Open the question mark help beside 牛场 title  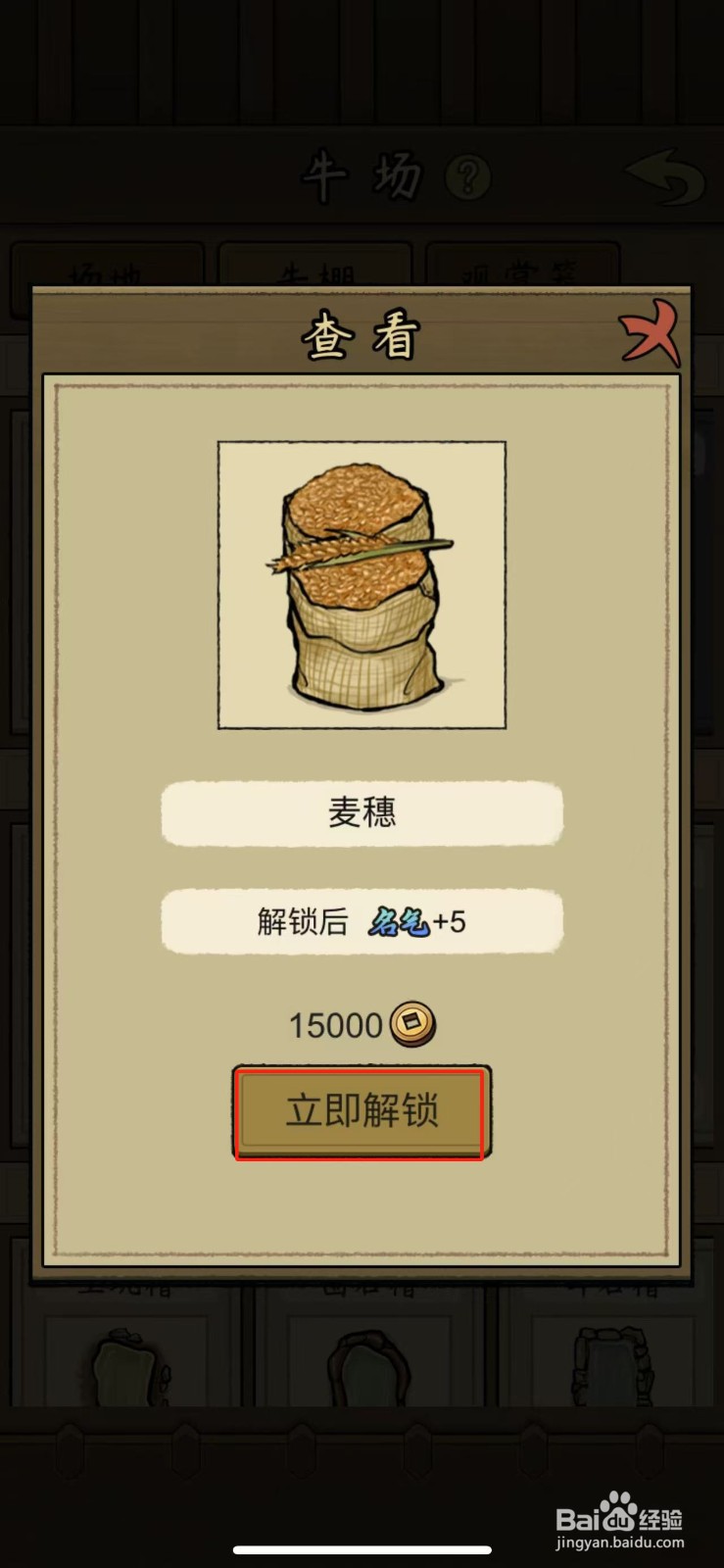point(470,176)
